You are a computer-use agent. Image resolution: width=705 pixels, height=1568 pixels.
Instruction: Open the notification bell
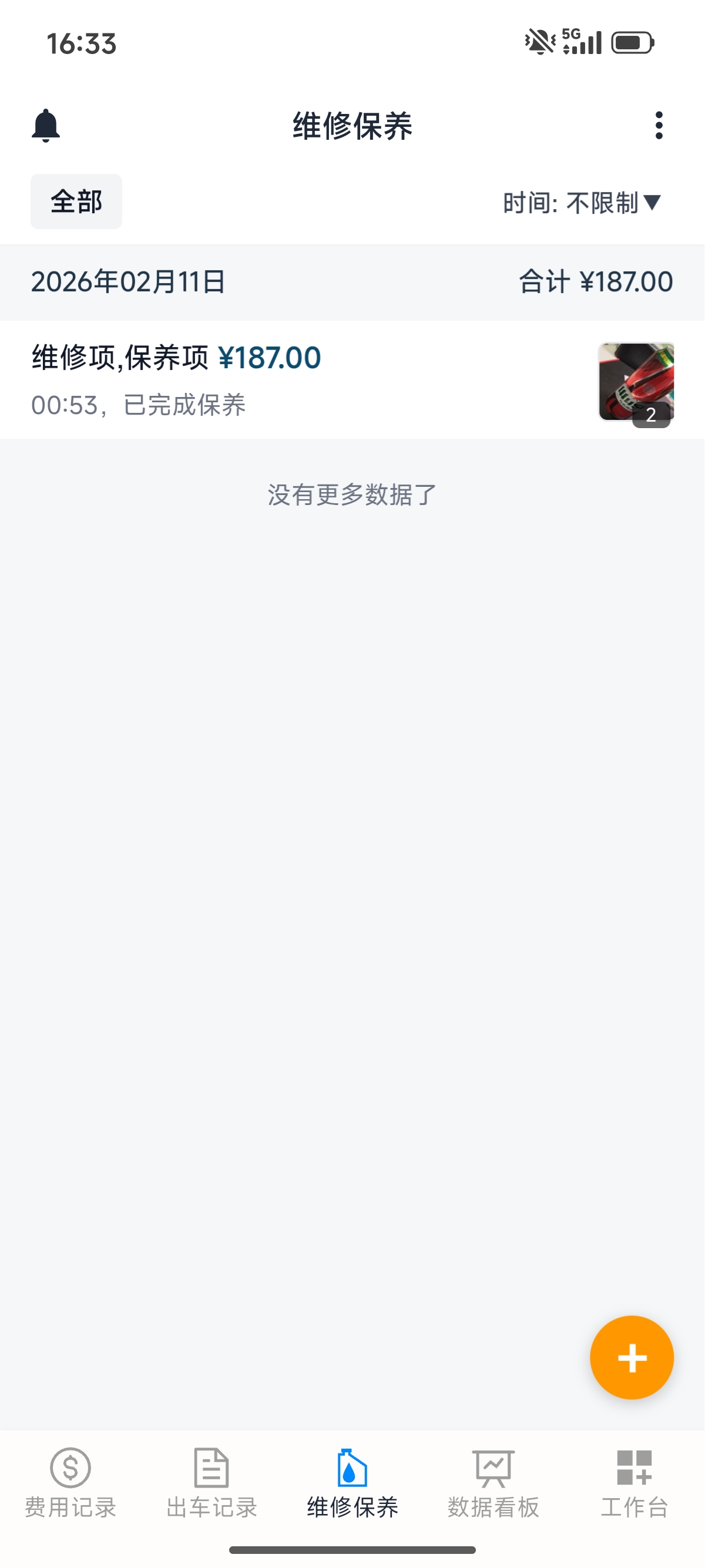46,127
